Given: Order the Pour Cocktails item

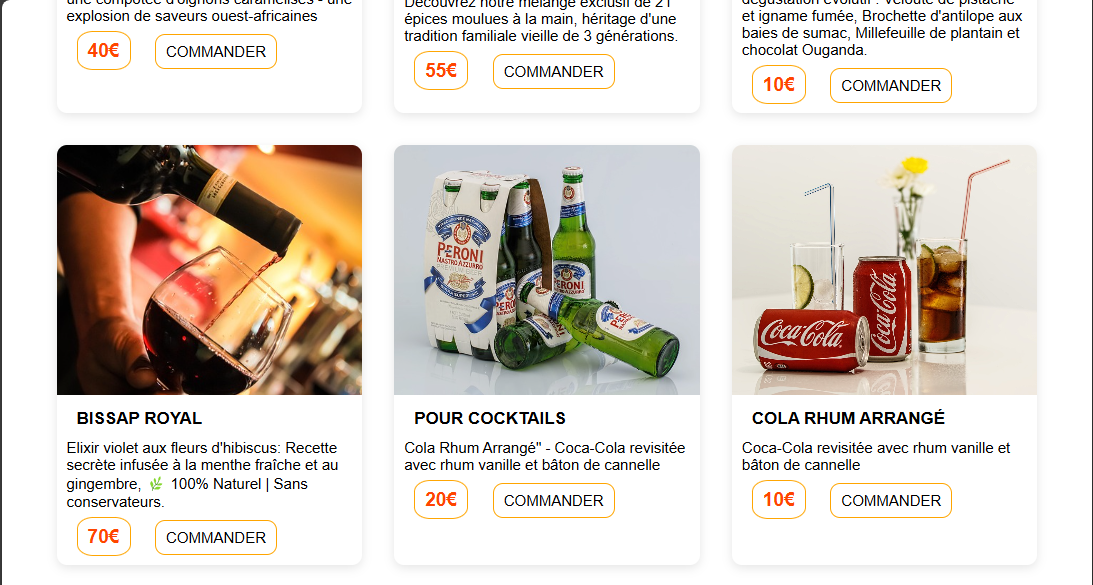Looking at the screenshot, I should [553, 500].
